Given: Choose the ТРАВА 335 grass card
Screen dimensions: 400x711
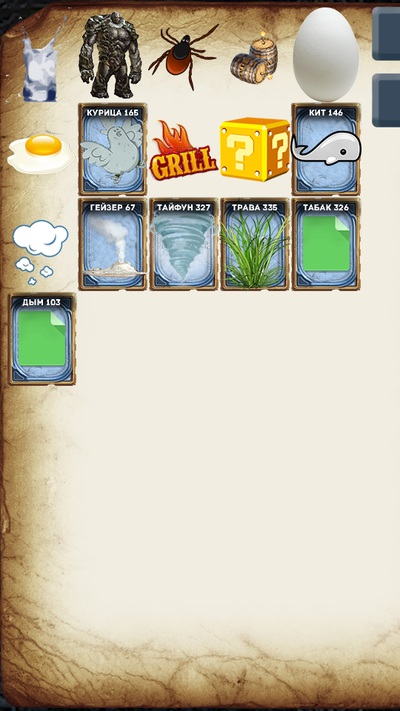Looking at the screenshot, I should [255, 244].
